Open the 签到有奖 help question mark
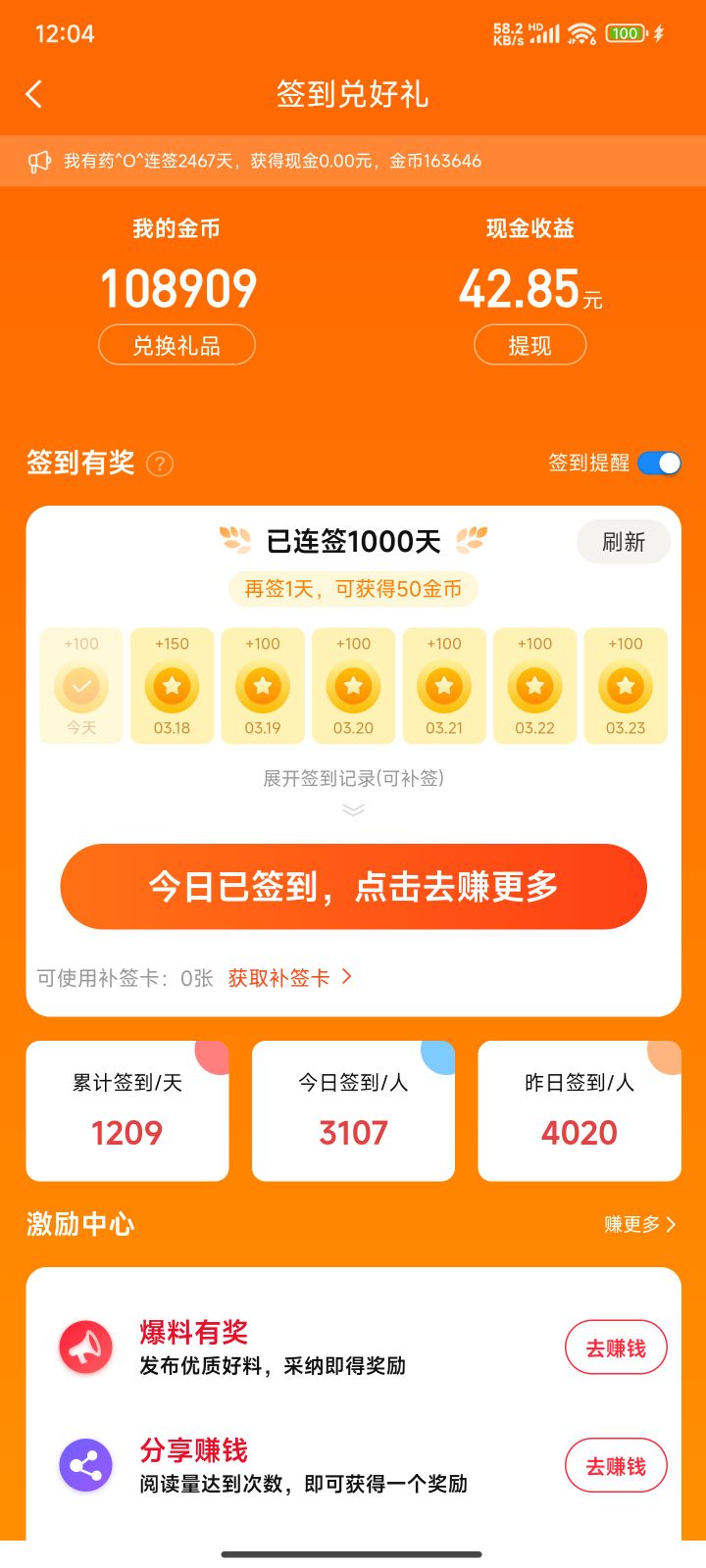This screenshot has width=706, height=1568. pos(160,464)
